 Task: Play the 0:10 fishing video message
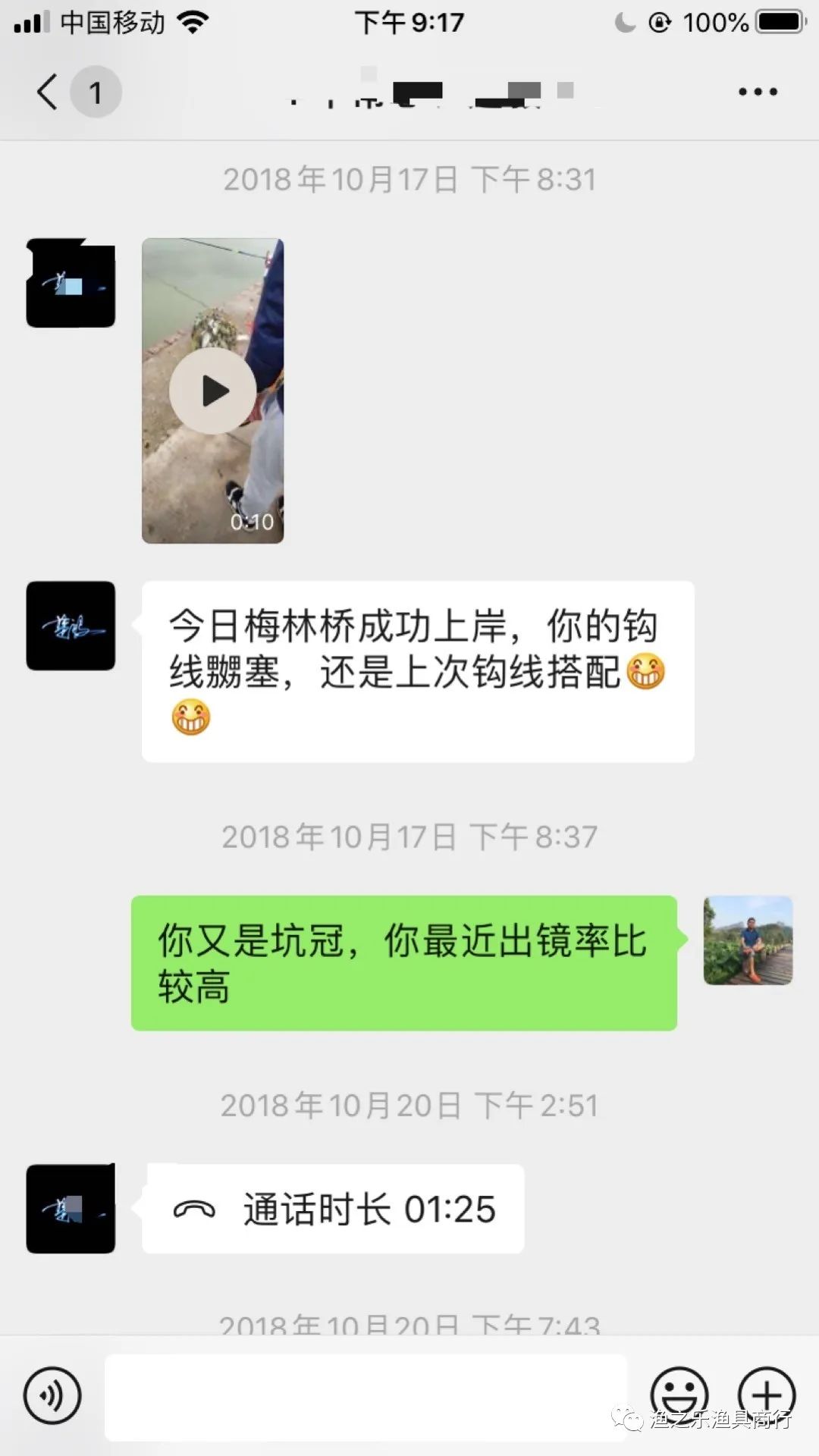coord(213,391)
